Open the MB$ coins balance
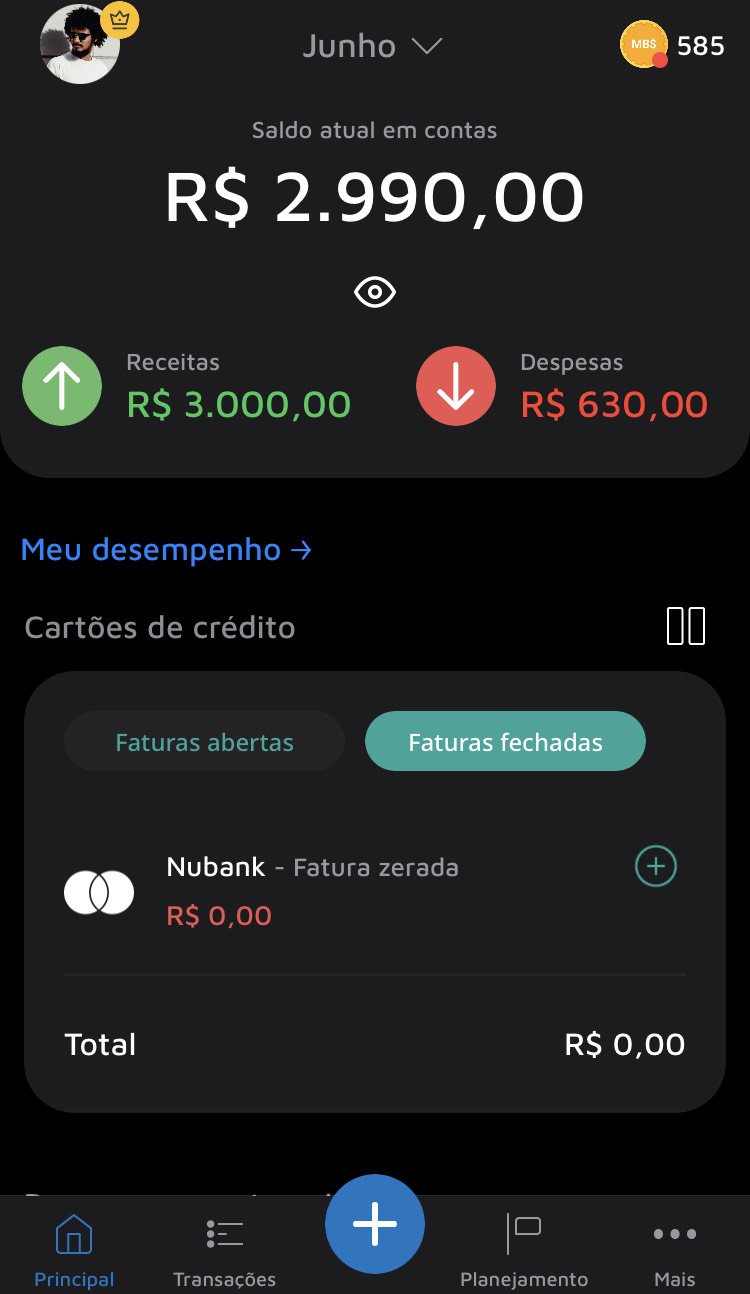This screenshot has height=1294, width=750. pos(671,45)
